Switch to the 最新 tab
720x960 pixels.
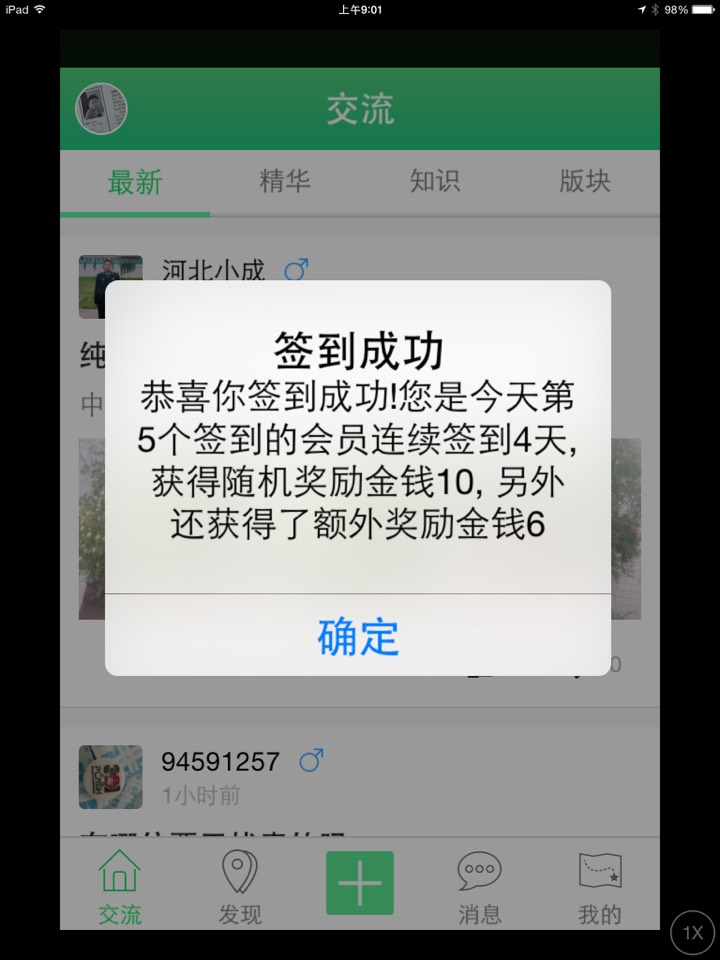135,182
